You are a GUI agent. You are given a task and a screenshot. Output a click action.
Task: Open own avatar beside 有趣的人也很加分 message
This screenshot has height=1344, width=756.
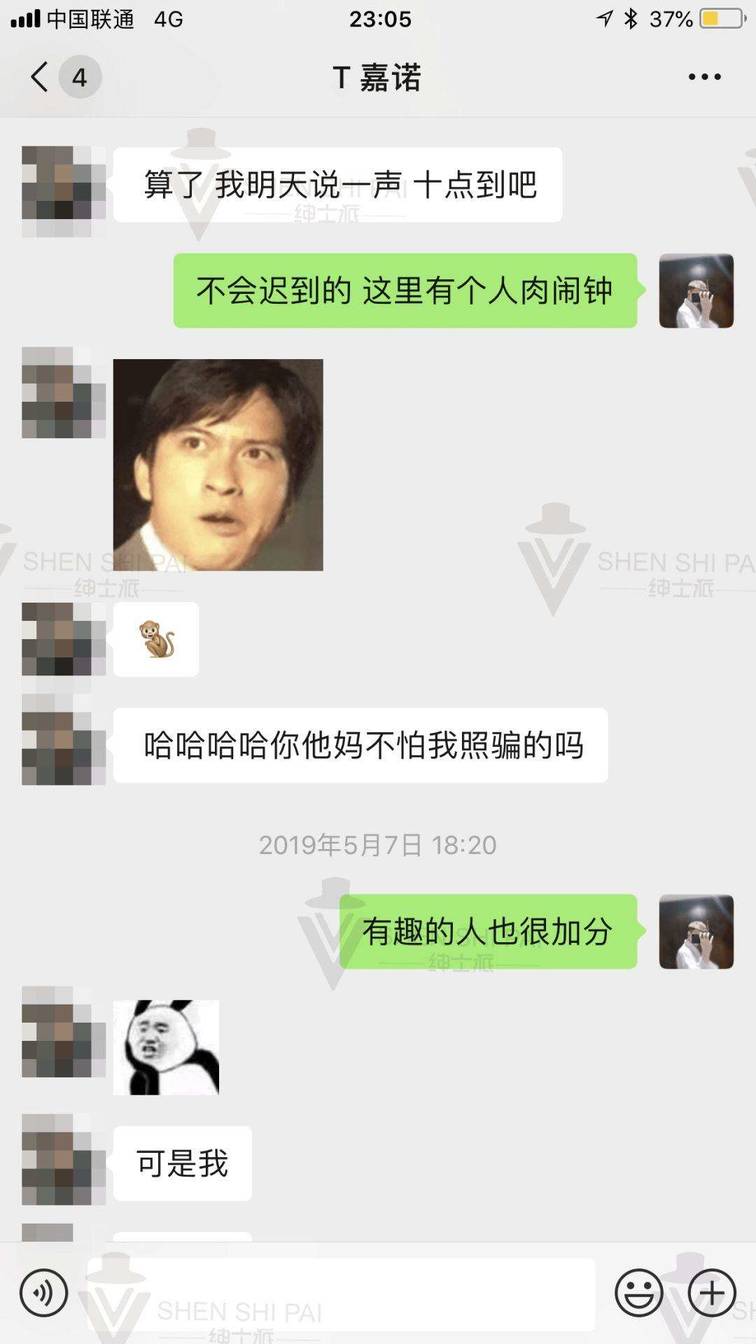click(x=696, y=932)
